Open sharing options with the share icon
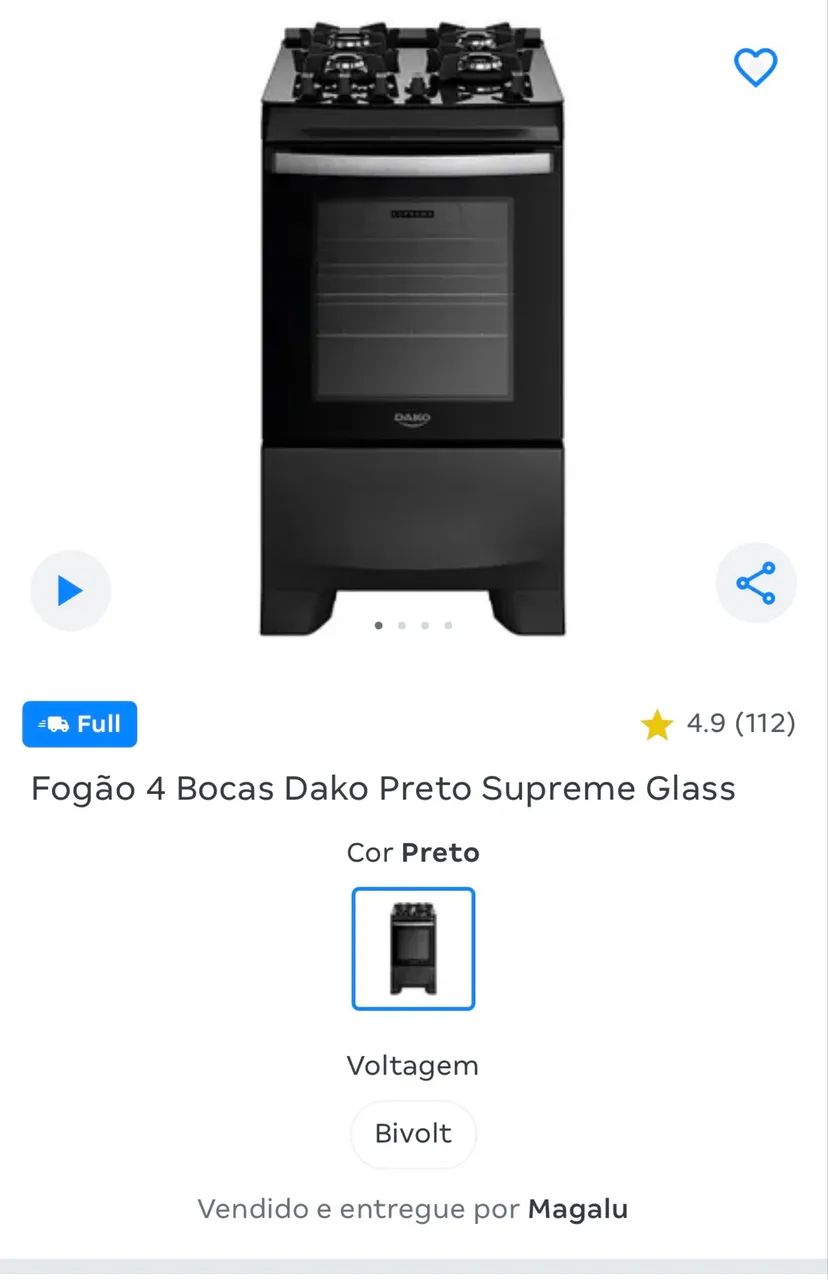 point(756,582)
